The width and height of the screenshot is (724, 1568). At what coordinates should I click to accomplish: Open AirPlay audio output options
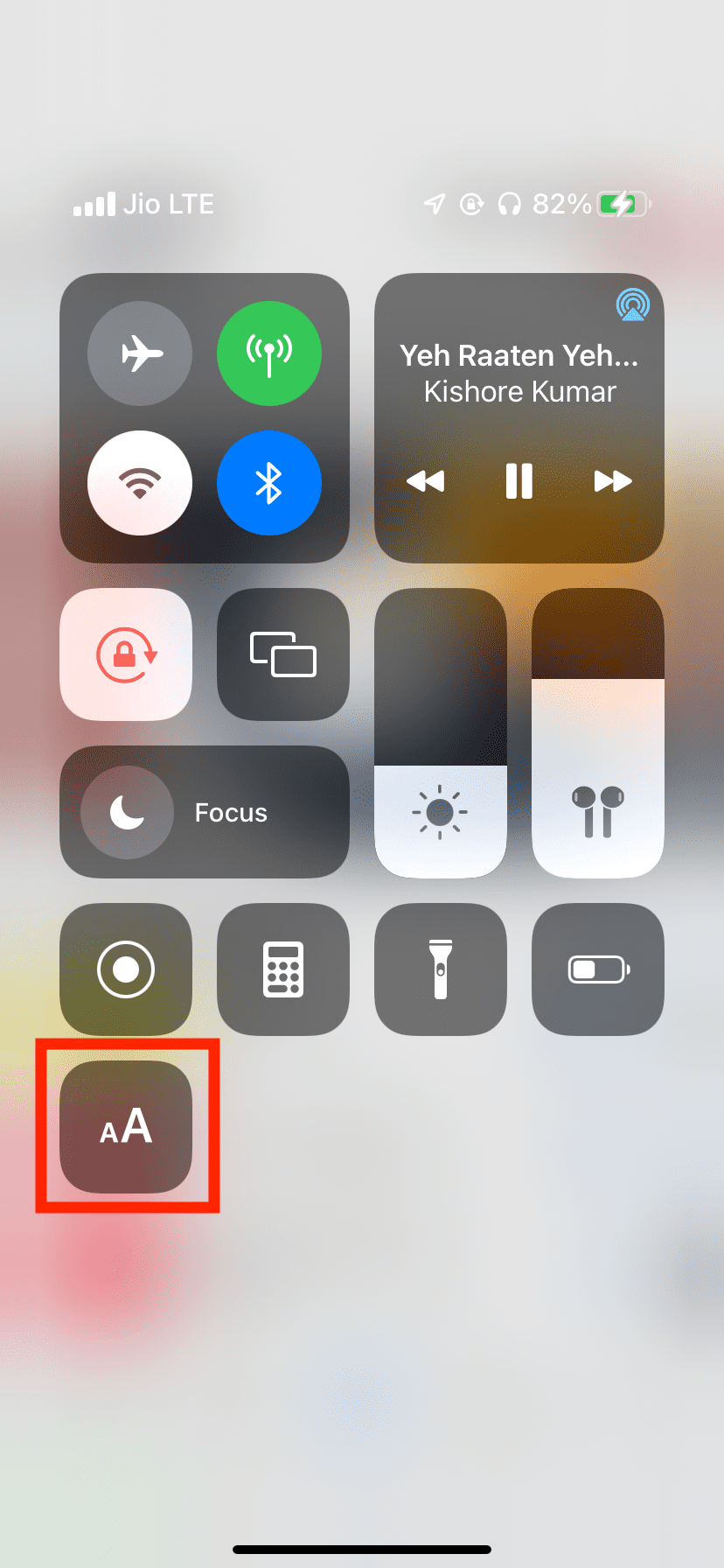pyautogui.click(x=632, y=304)
